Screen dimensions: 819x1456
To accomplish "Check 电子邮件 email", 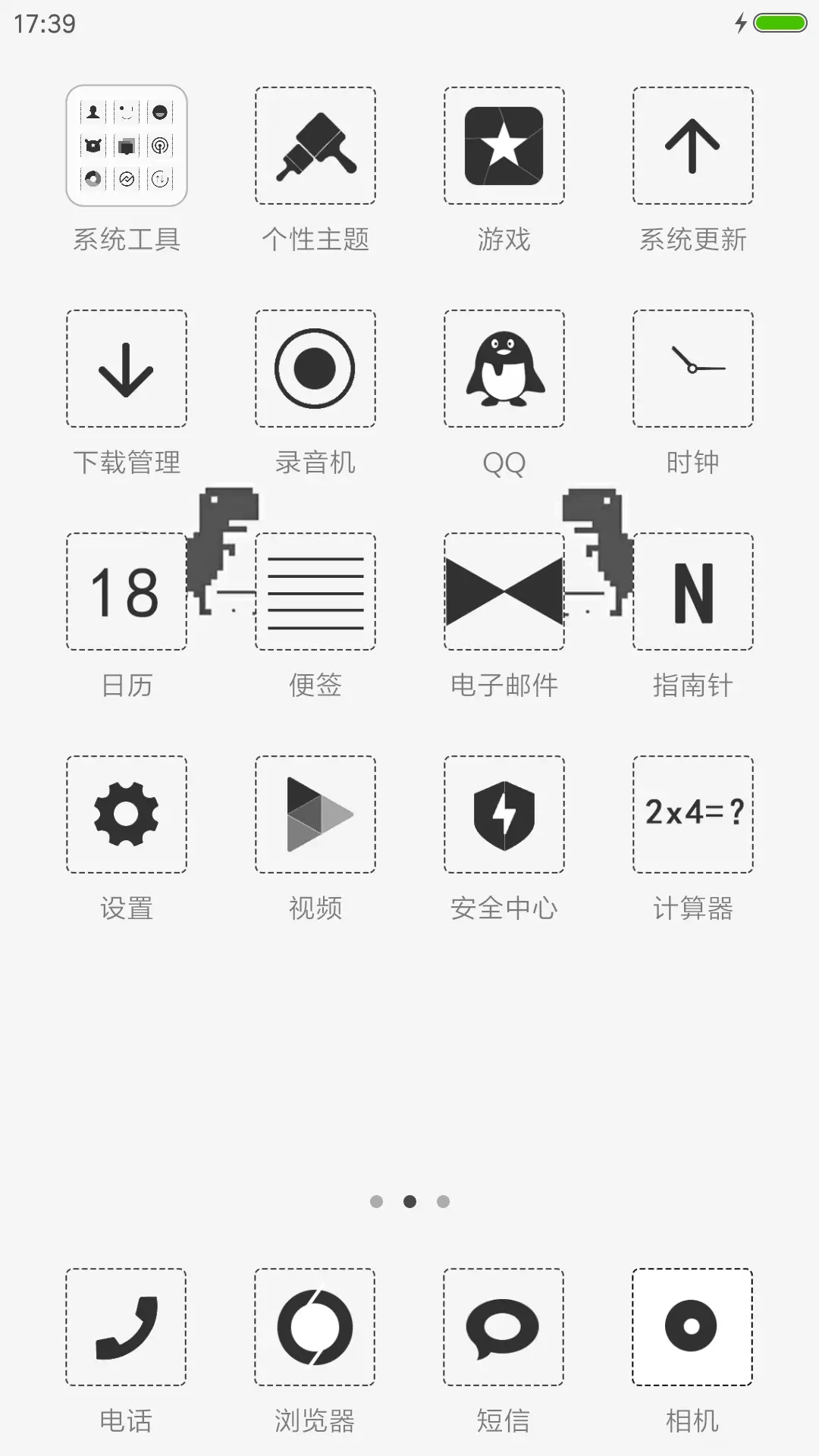I will [x=504, y=592].
